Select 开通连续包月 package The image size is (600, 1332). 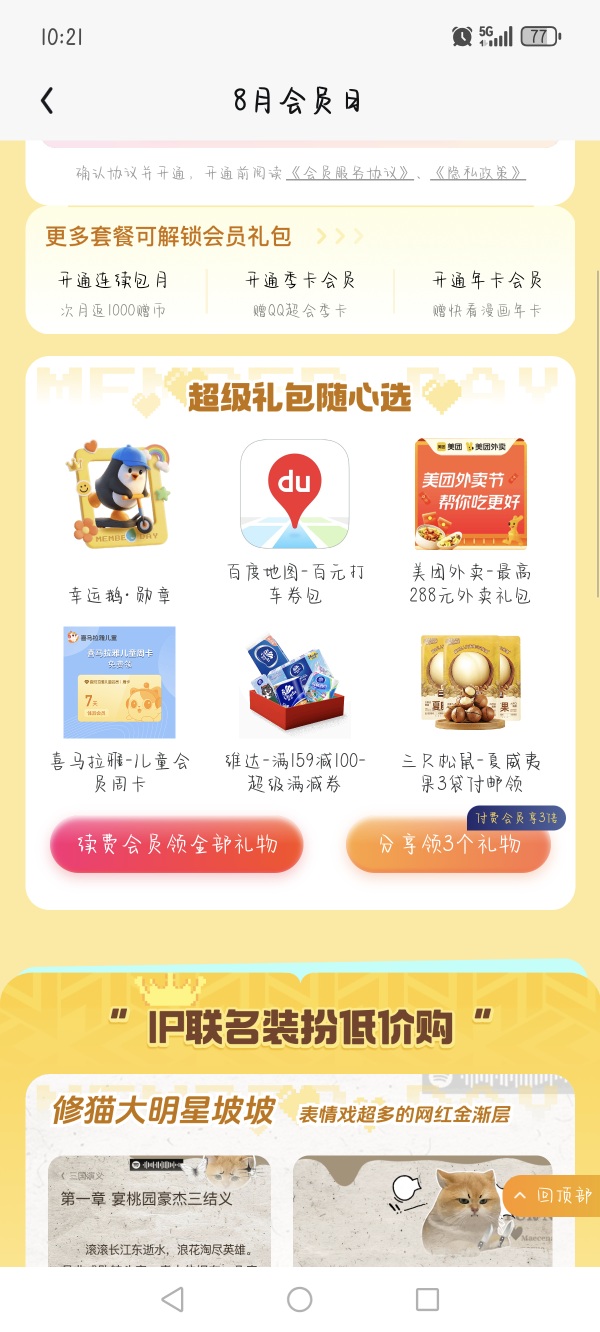click(x=113, y=294)
